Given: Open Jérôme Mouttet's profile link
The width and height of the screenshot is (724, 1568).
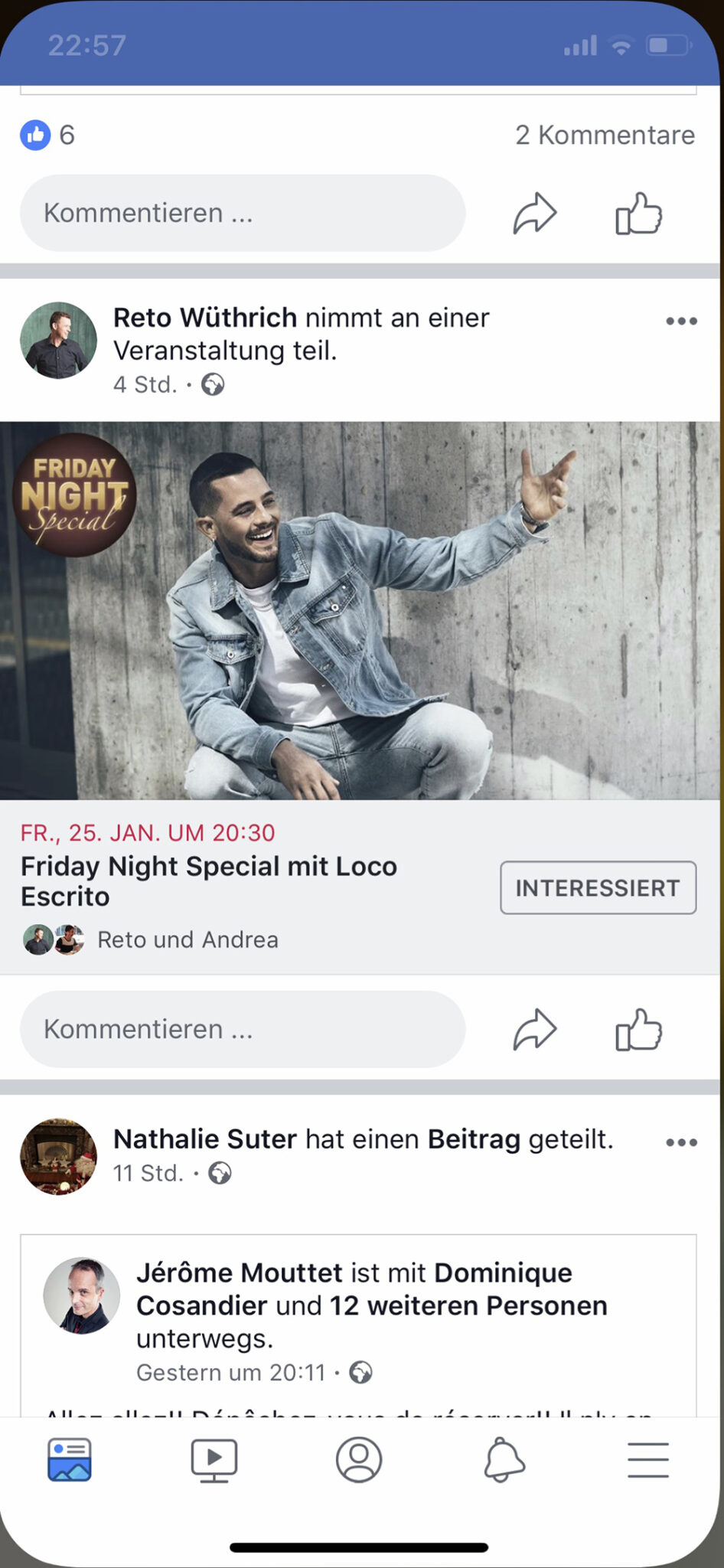Looking at the screenshot, I should coord(240,1272).
